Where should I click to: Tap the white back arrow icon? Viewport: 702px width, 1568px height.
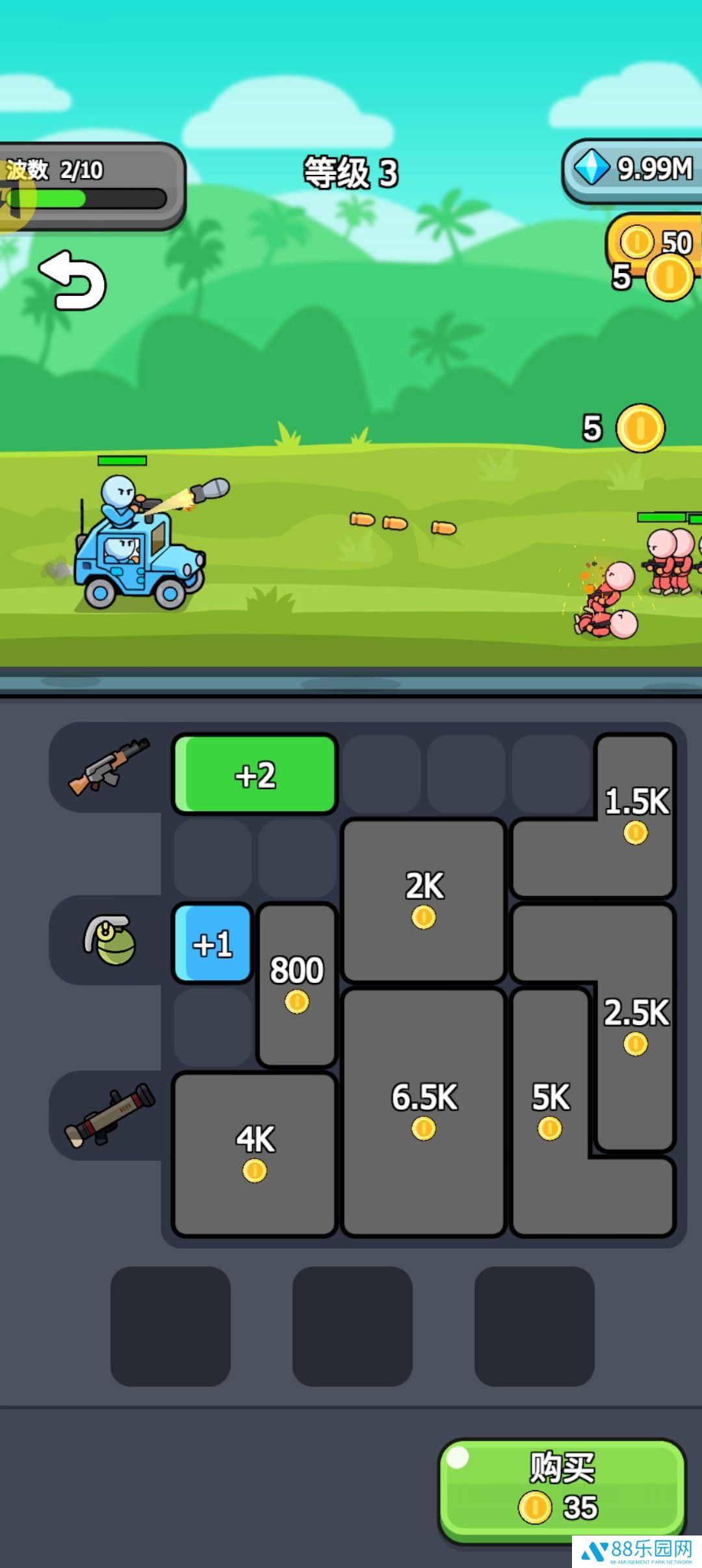(x=72, y=281)
